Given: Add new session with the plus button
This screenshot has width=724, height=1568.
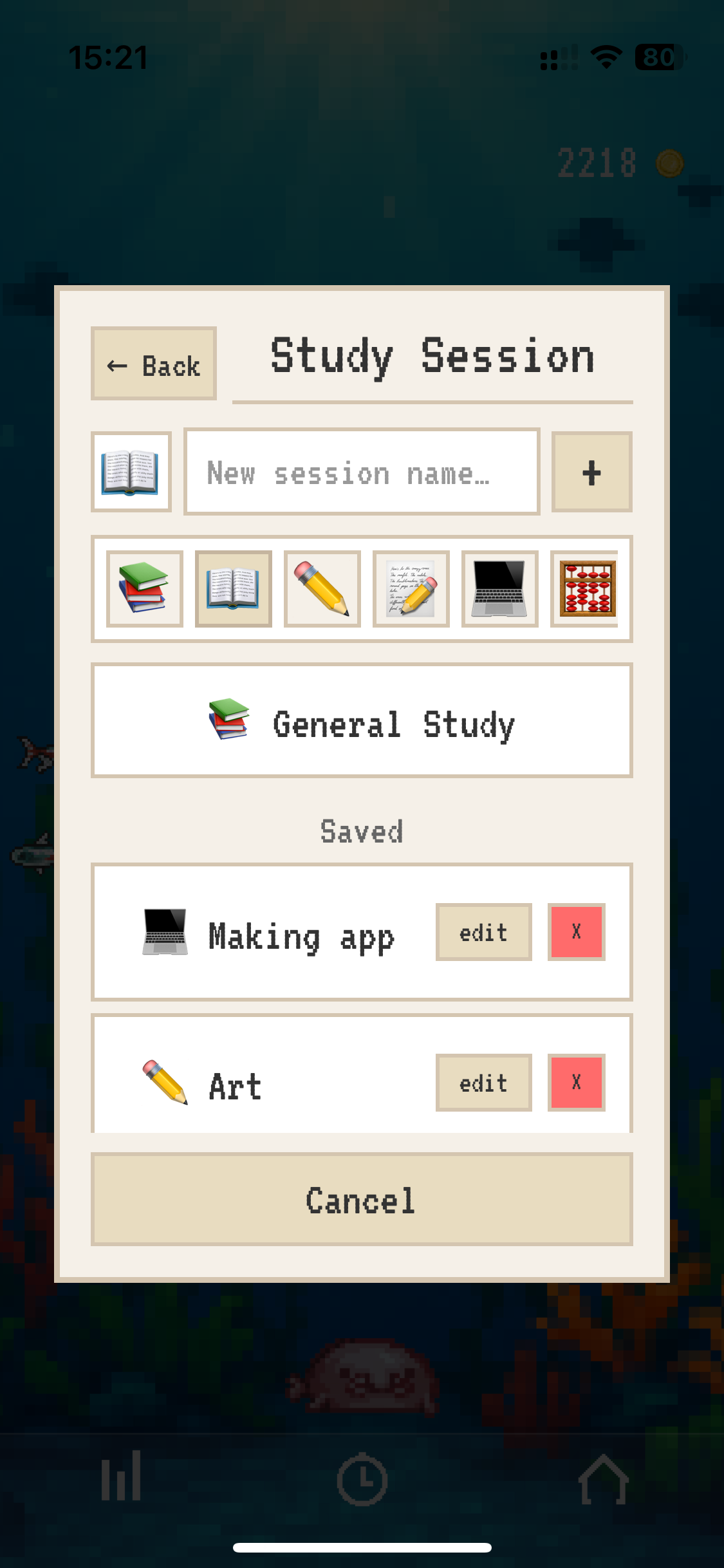Looking at the screenshot, I should pyautogui.click(x=591, y=471).
